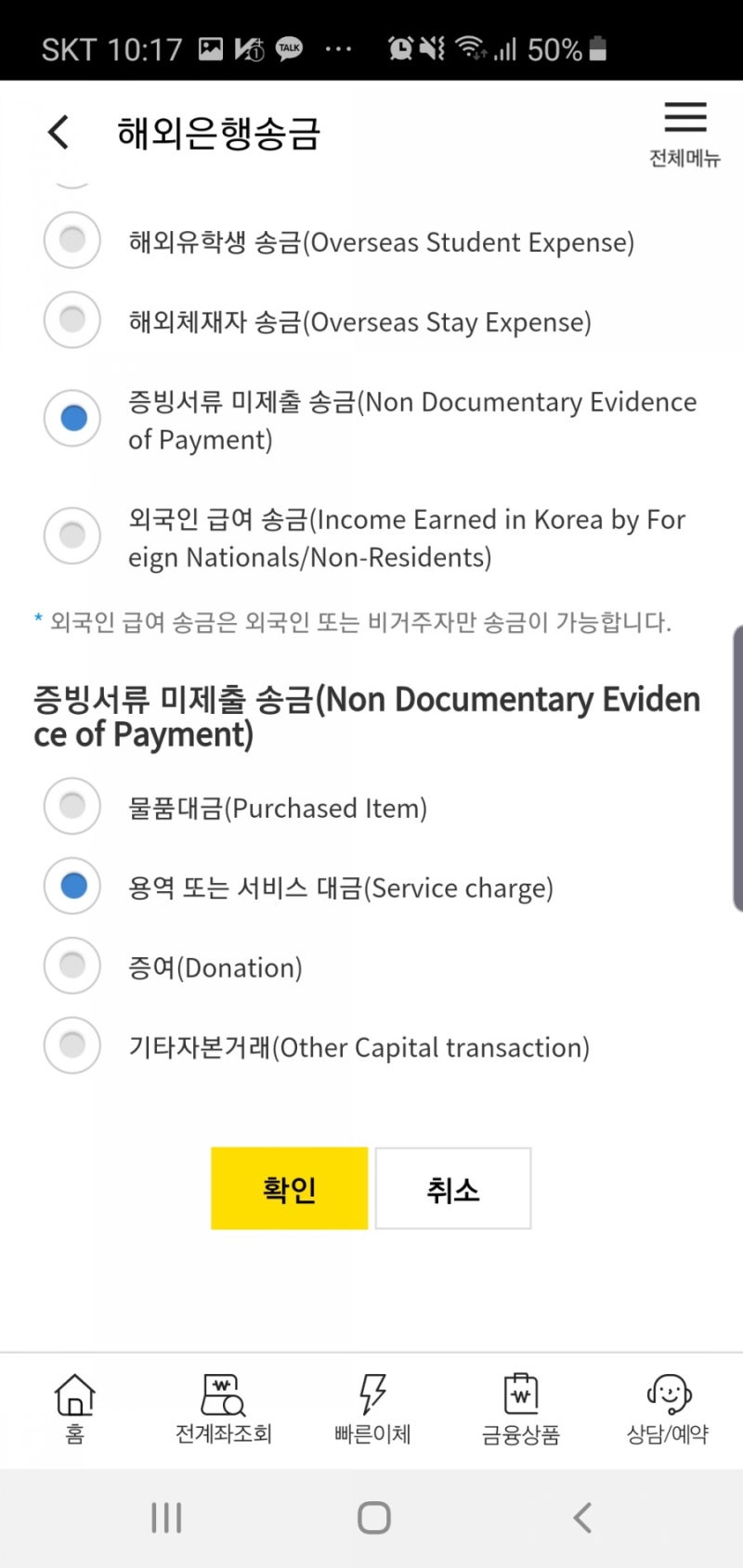Open 상담/예약 consultation tab

[668, 1408]
